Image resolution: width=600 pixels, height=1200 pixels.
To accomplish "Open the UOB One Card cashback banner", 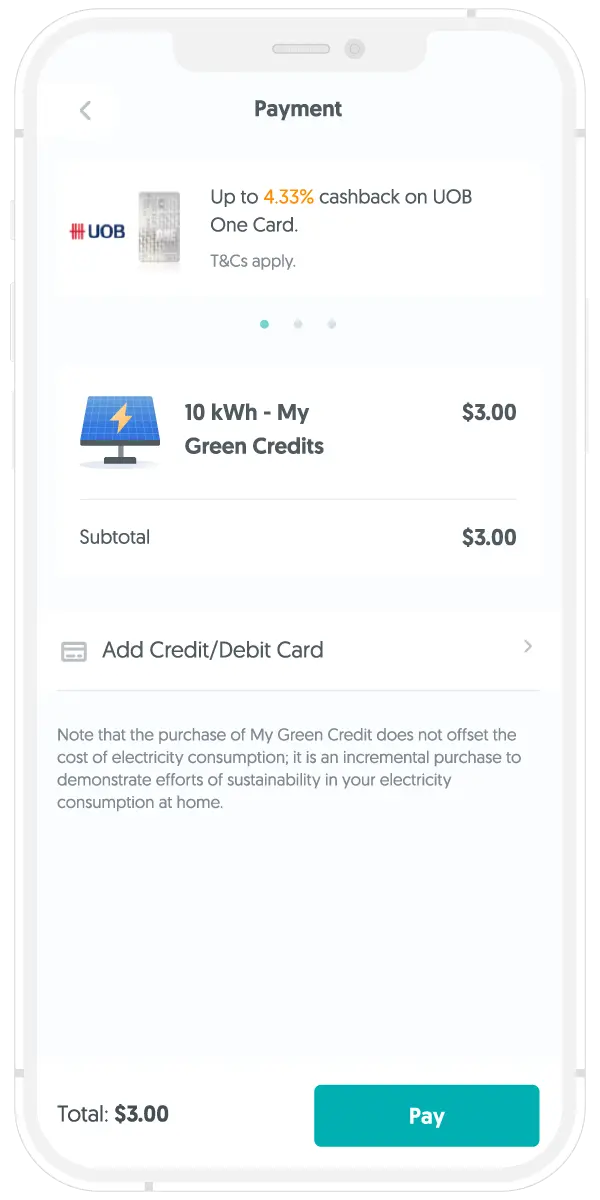I will (298, 230).
